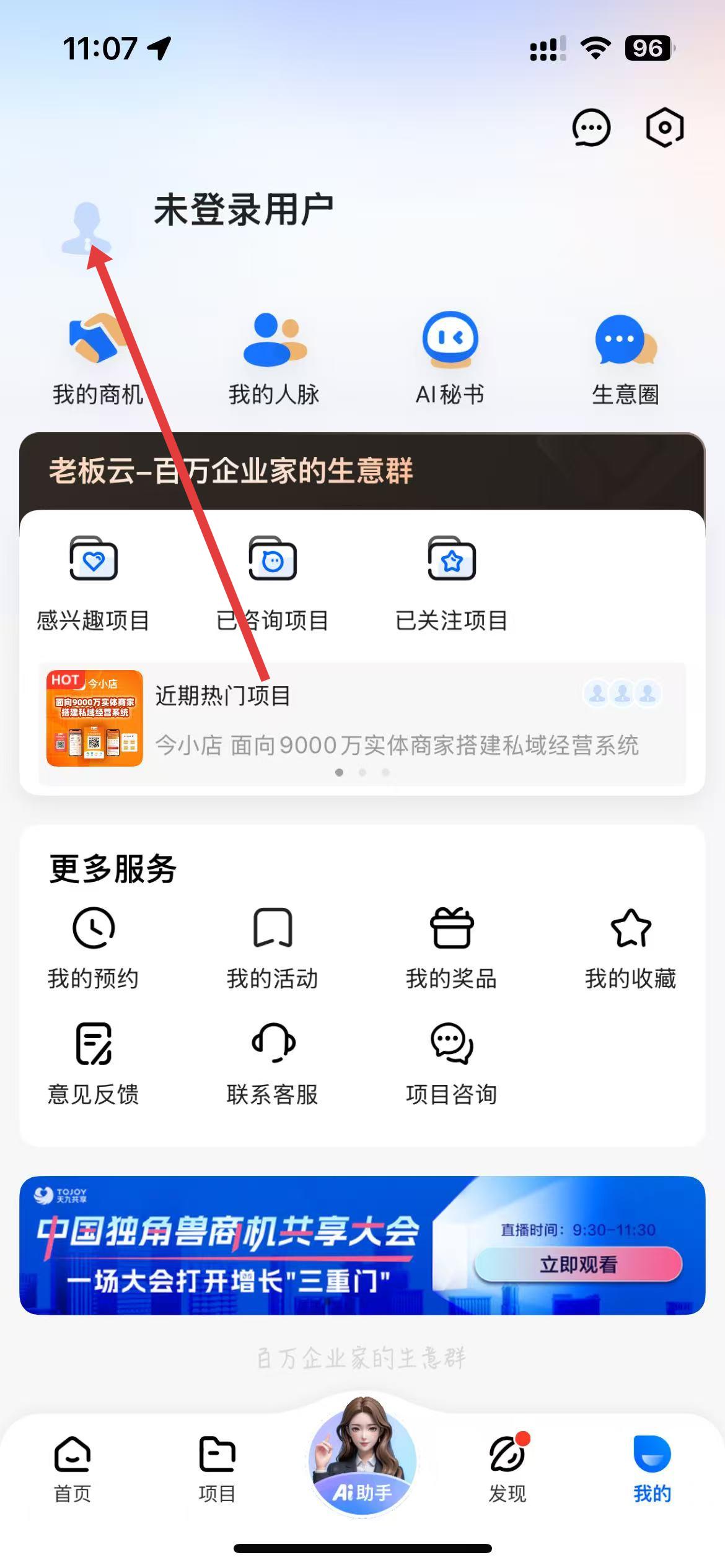Open 意见反馈

94,1063
